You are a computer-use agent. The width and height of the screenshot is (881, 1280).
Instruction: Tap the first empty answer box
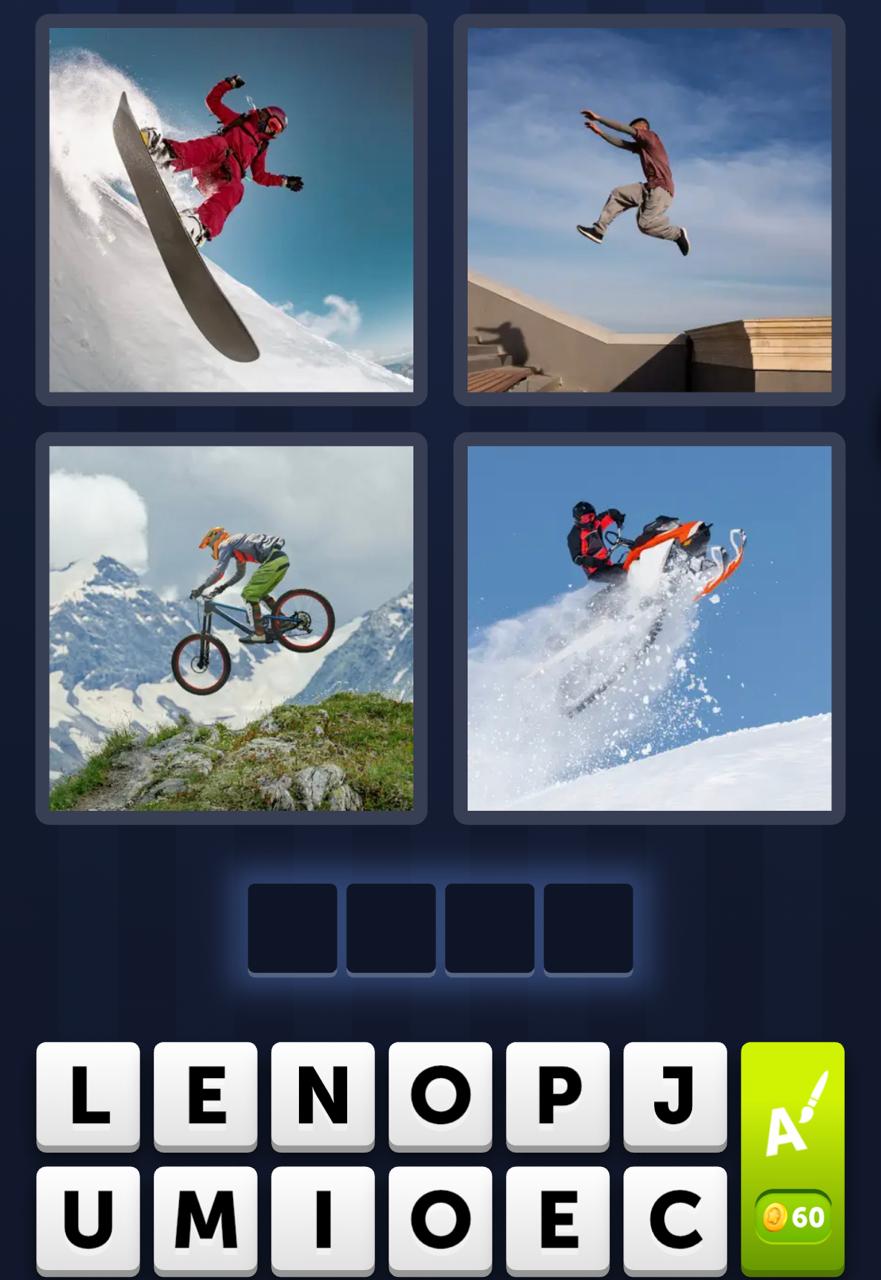[x=291, y=927]
